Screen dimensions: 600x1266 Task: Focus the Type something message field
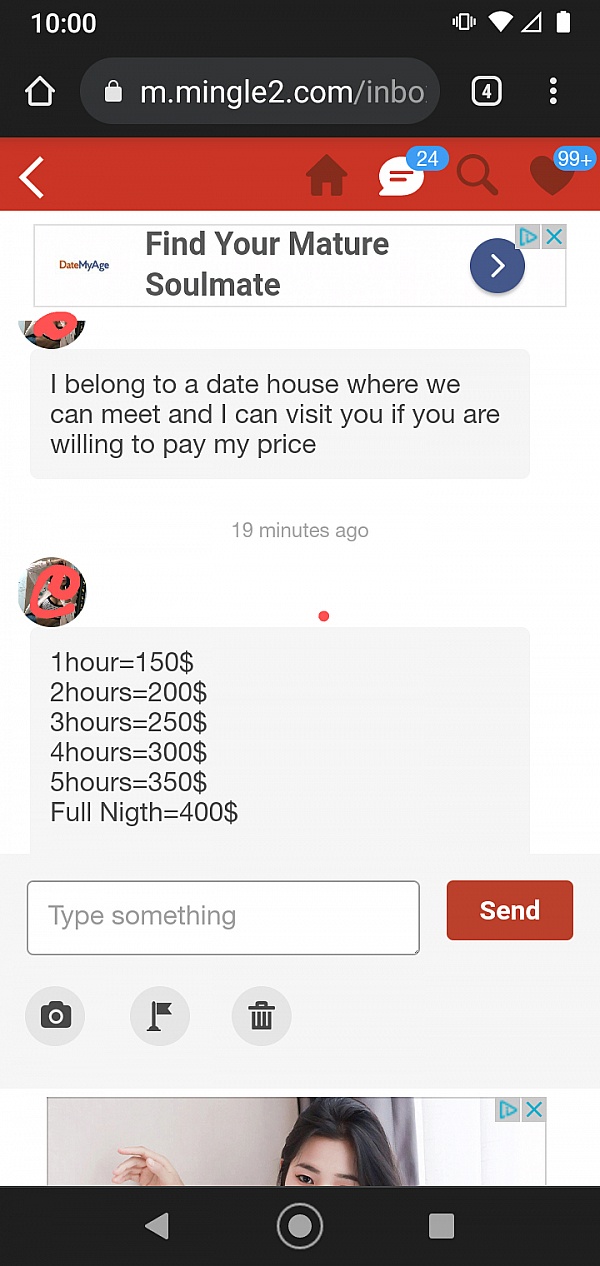click(223, 917)
